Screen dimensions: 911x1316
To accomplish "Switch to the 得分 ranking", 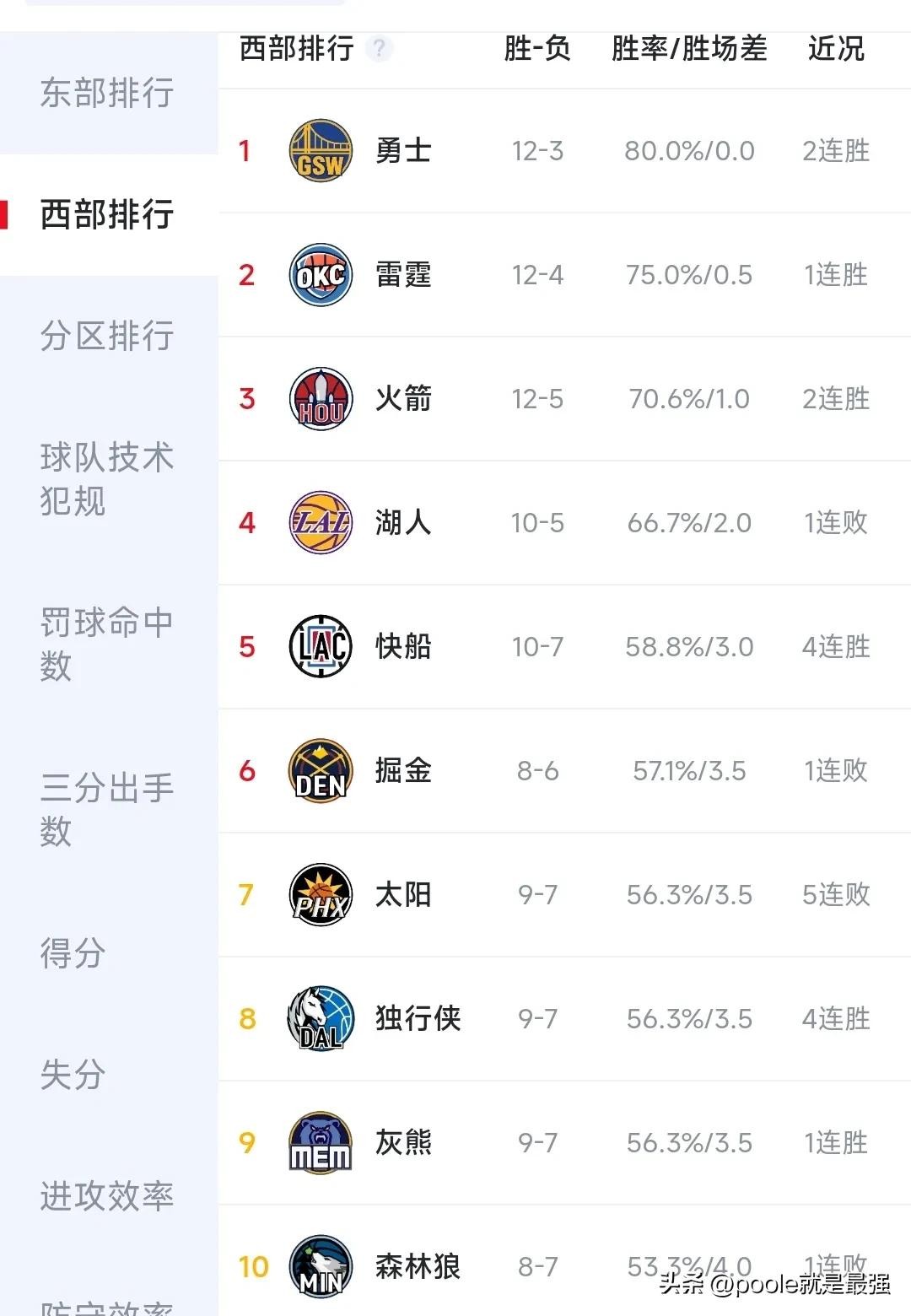I will tap(73, 953).
